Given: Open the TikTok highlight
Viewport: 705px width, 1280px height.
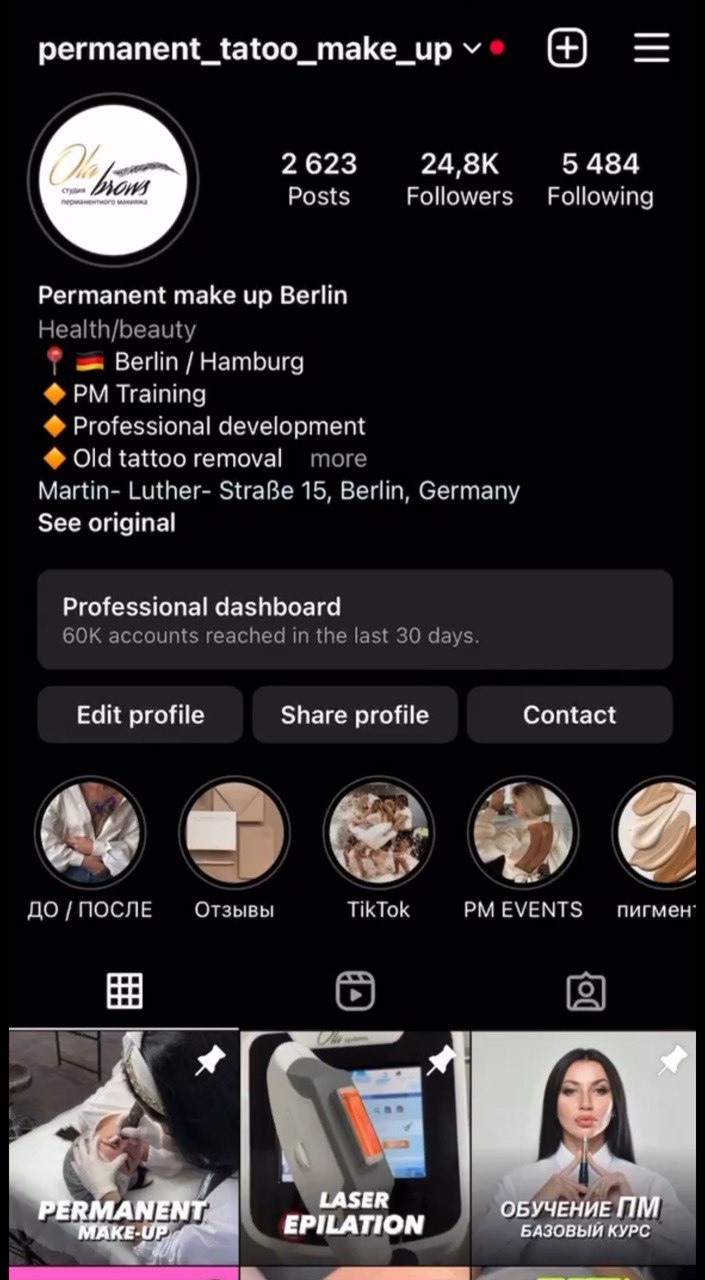Looking at the screenshot, I should tap(378, 833).
